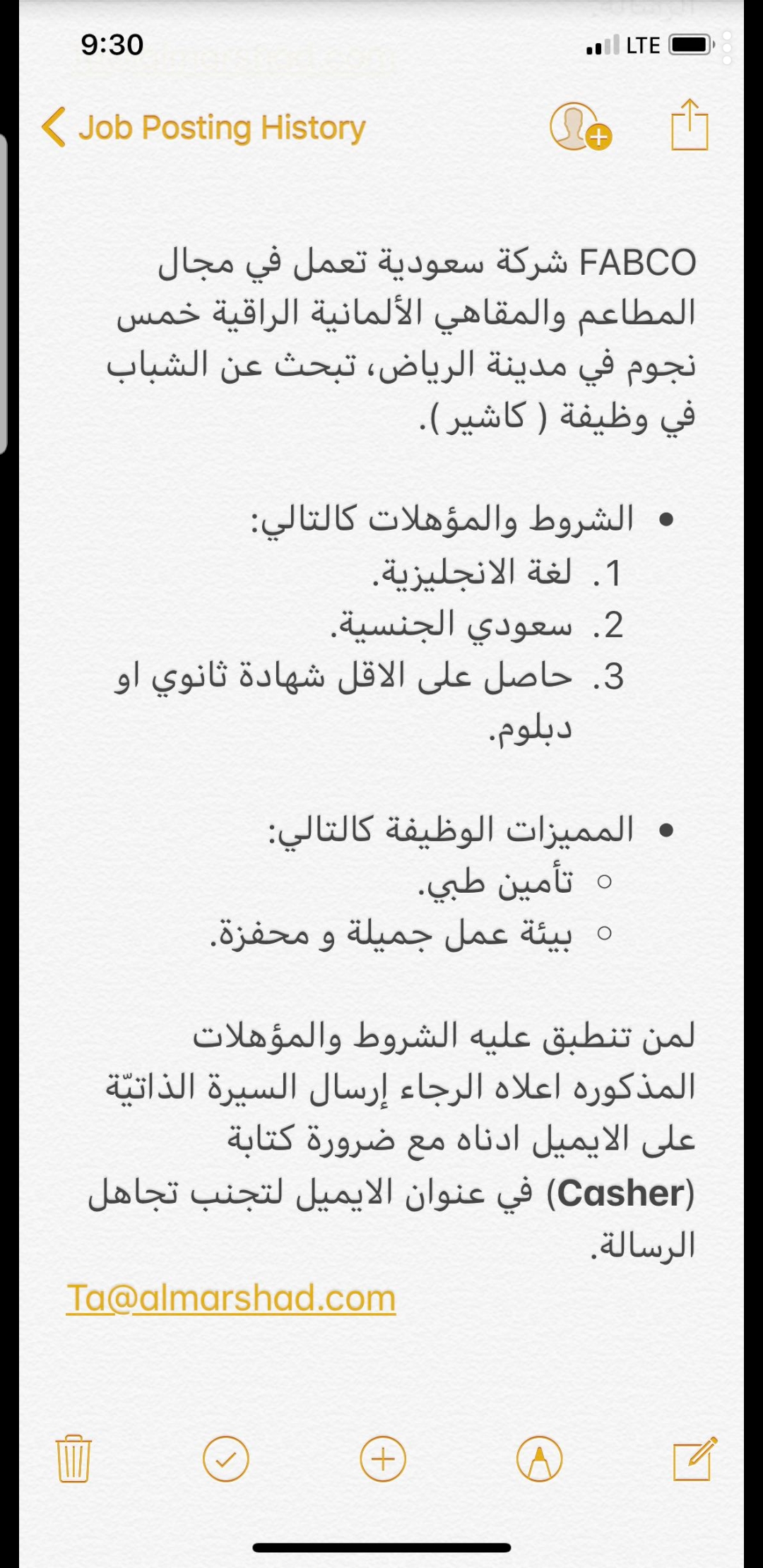This screenshot has height=1568, width=763.
Task: Insert attachment with the plus icon
Action: click(383, 1459)
